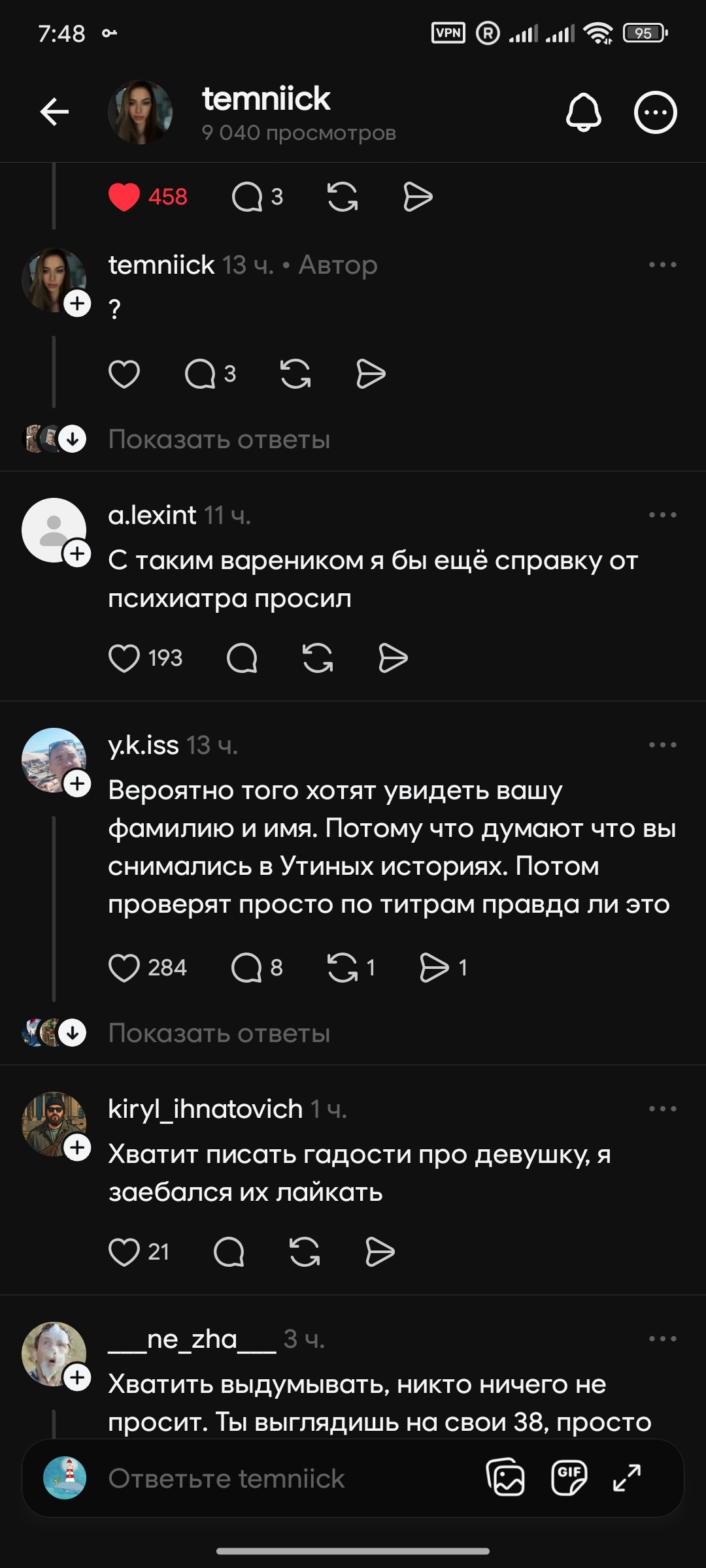This screenshot has height=1568, width=706.
Task: Show replies under y.k.iss's comment
Action: (219, 1034)
